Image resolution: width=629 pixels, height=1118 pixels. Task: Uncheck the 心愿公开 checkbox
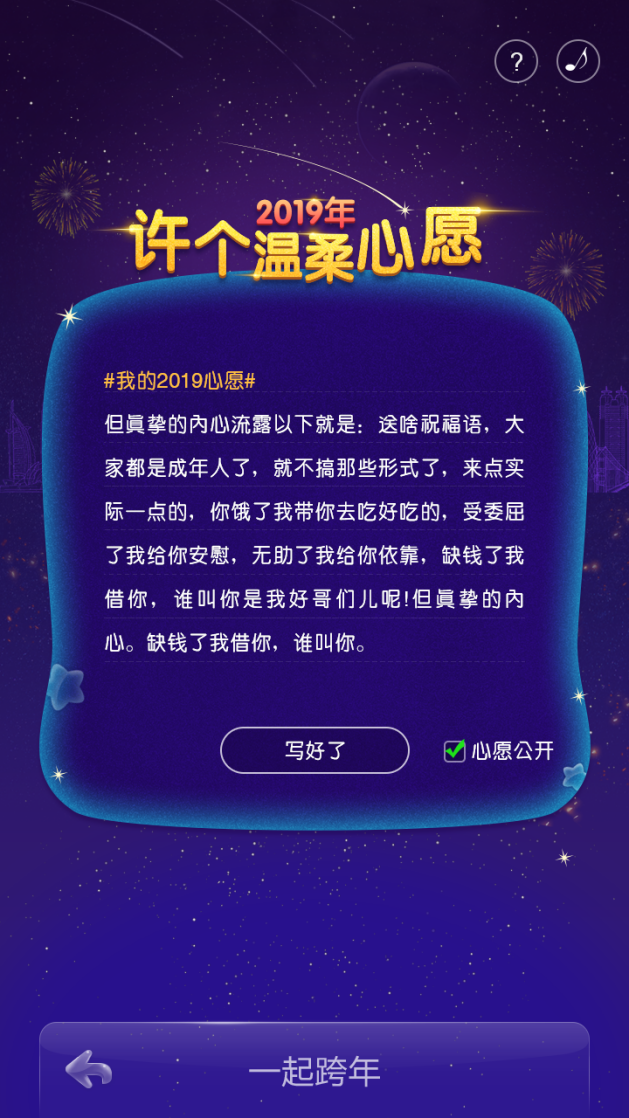[x=455, y=751]
